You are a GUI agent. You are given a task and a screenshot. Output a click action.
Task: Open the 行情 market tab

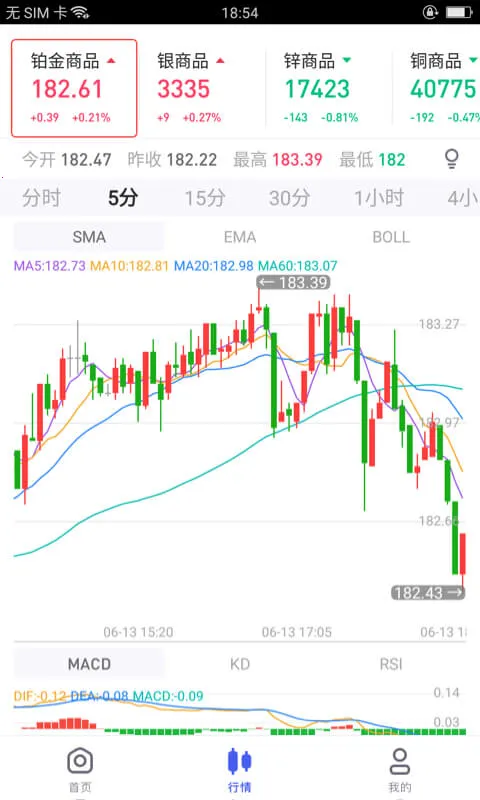tap(240, 770)
